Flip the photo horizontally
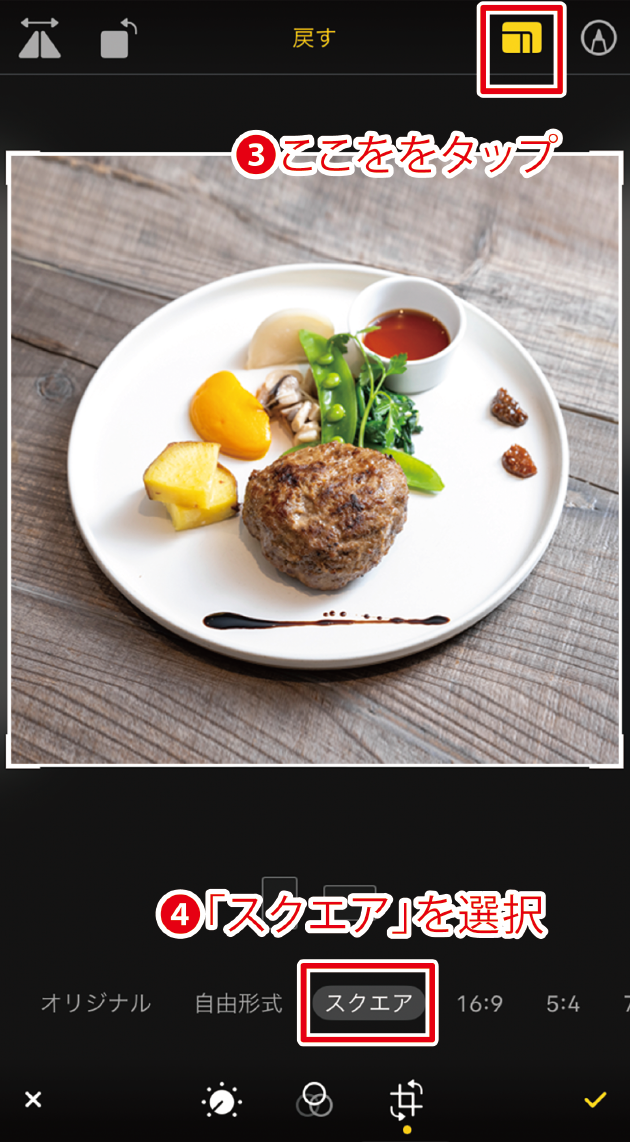The image size is (630, 1142). click(x=40, y=38)
